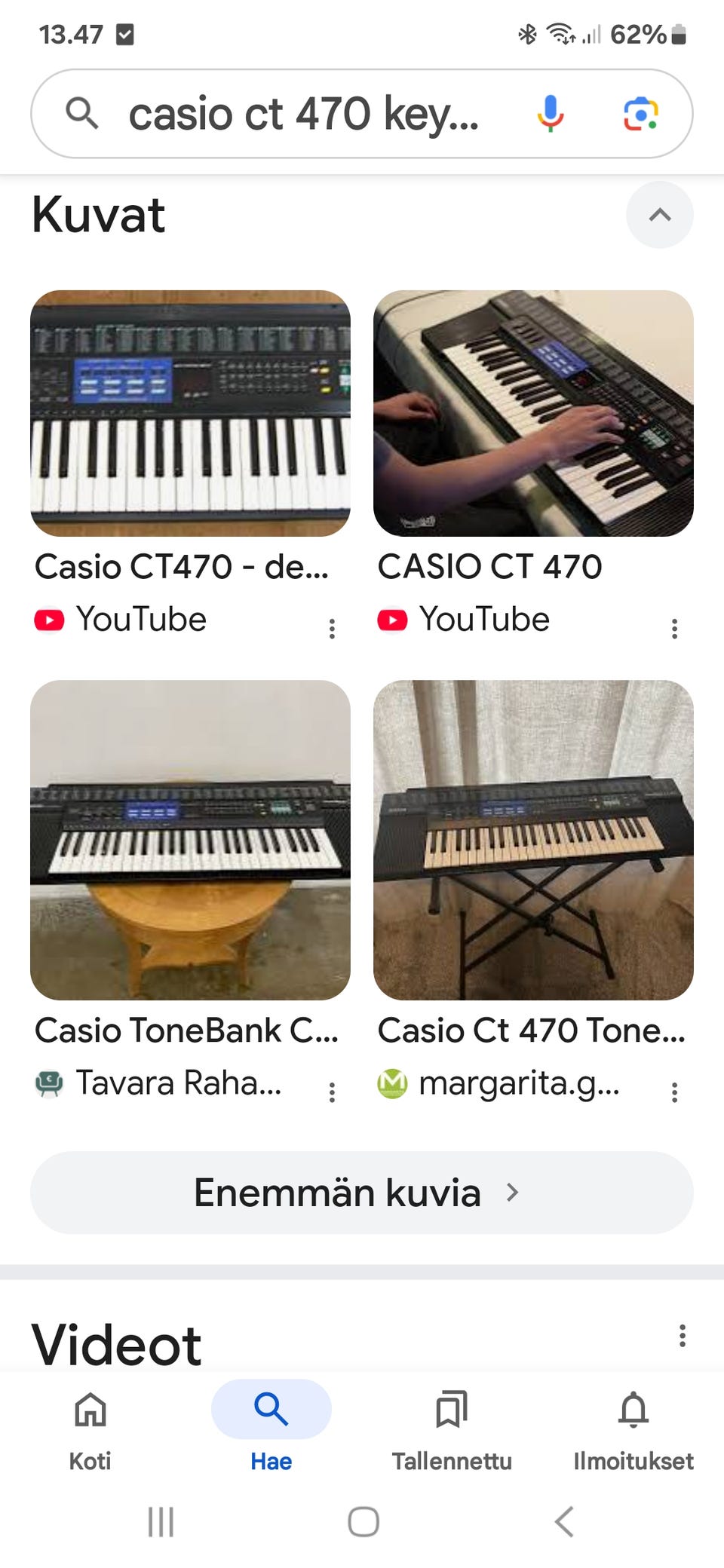Open recent apps from the navigation bar
This screenshot has width=724, height=1568.
coord(161,1521)
